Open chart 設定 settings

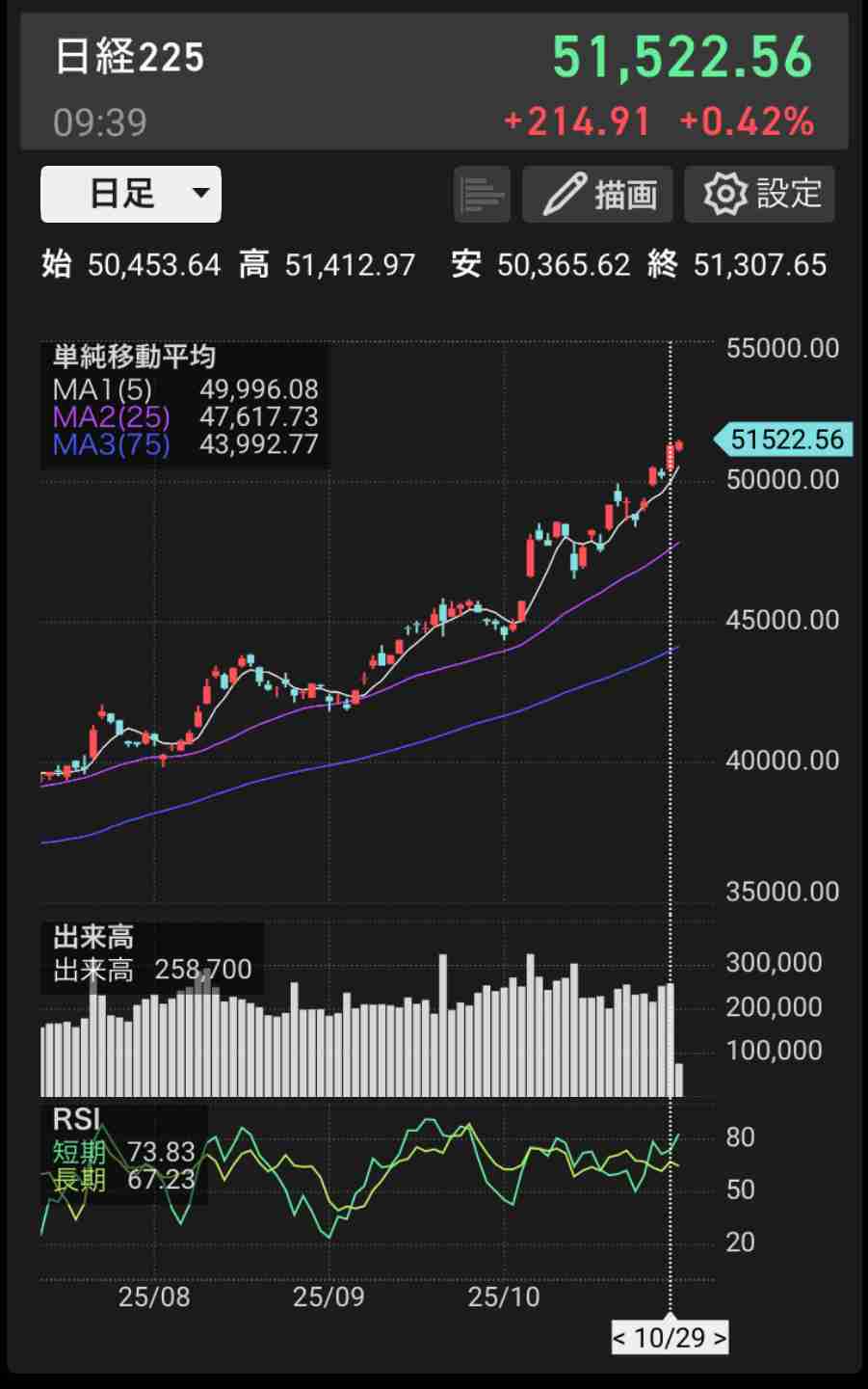[x=759, y=195]
